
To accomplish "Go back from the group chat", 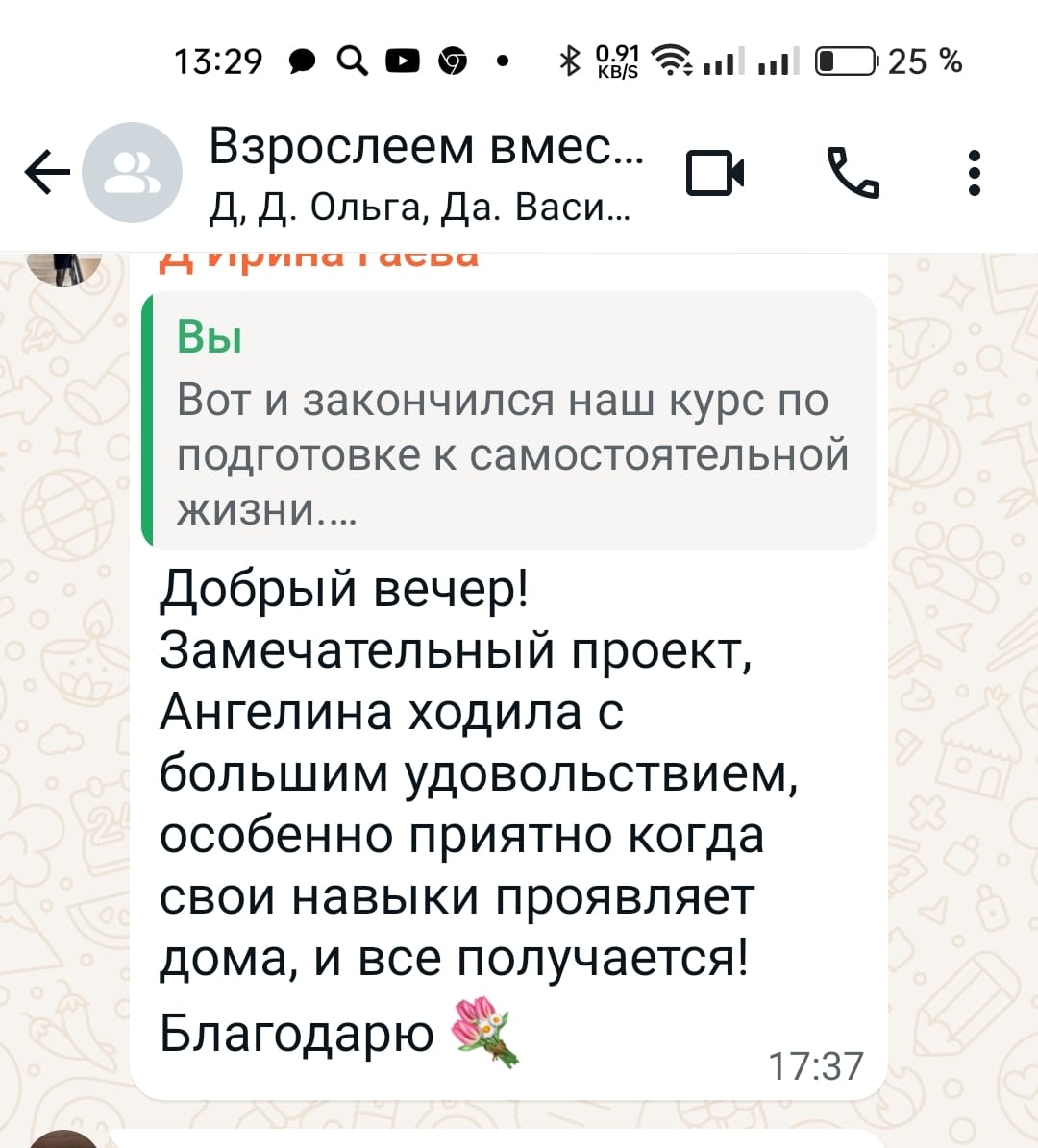I will (x=46, y=174).
